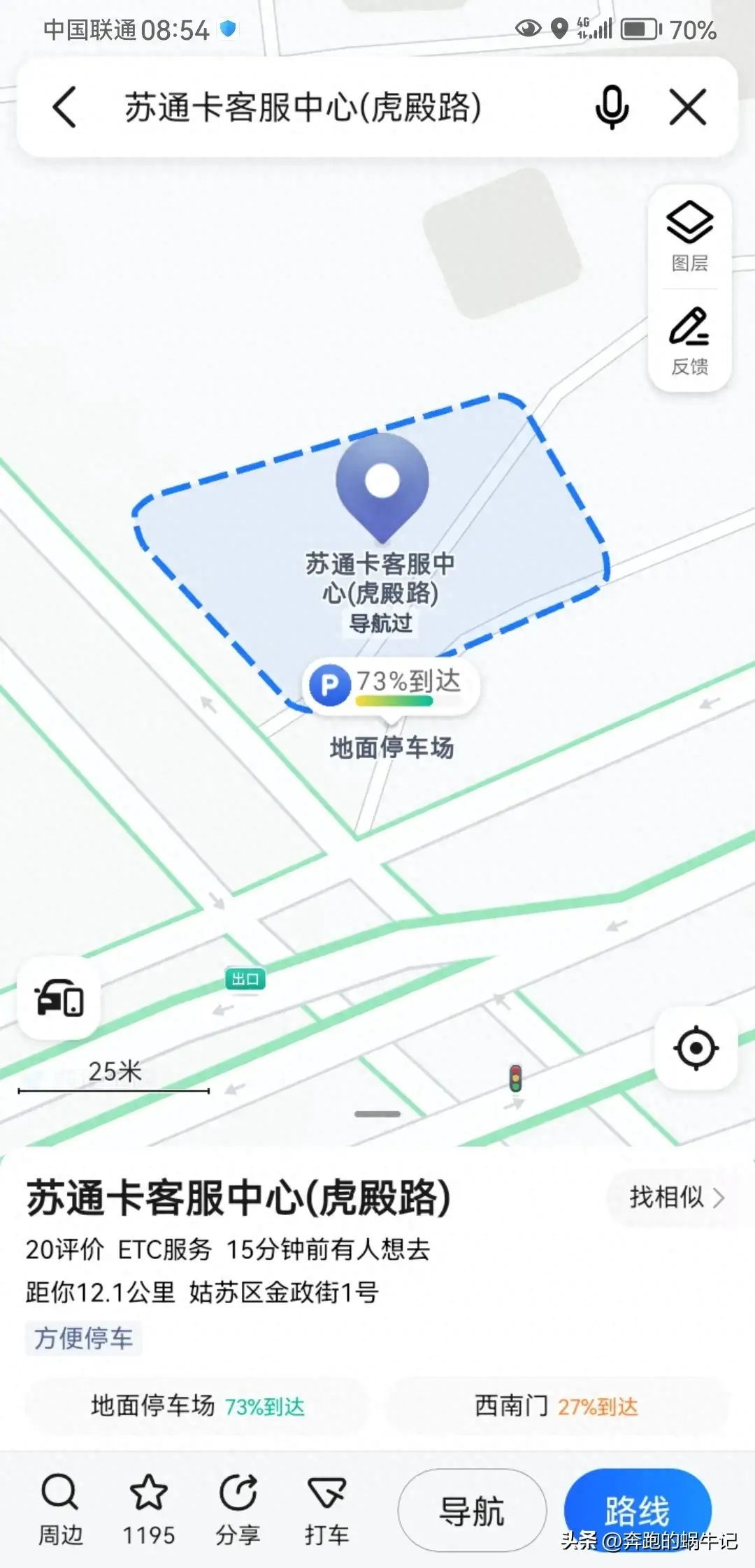Expand the place details panel handle

coord(377,1114)
